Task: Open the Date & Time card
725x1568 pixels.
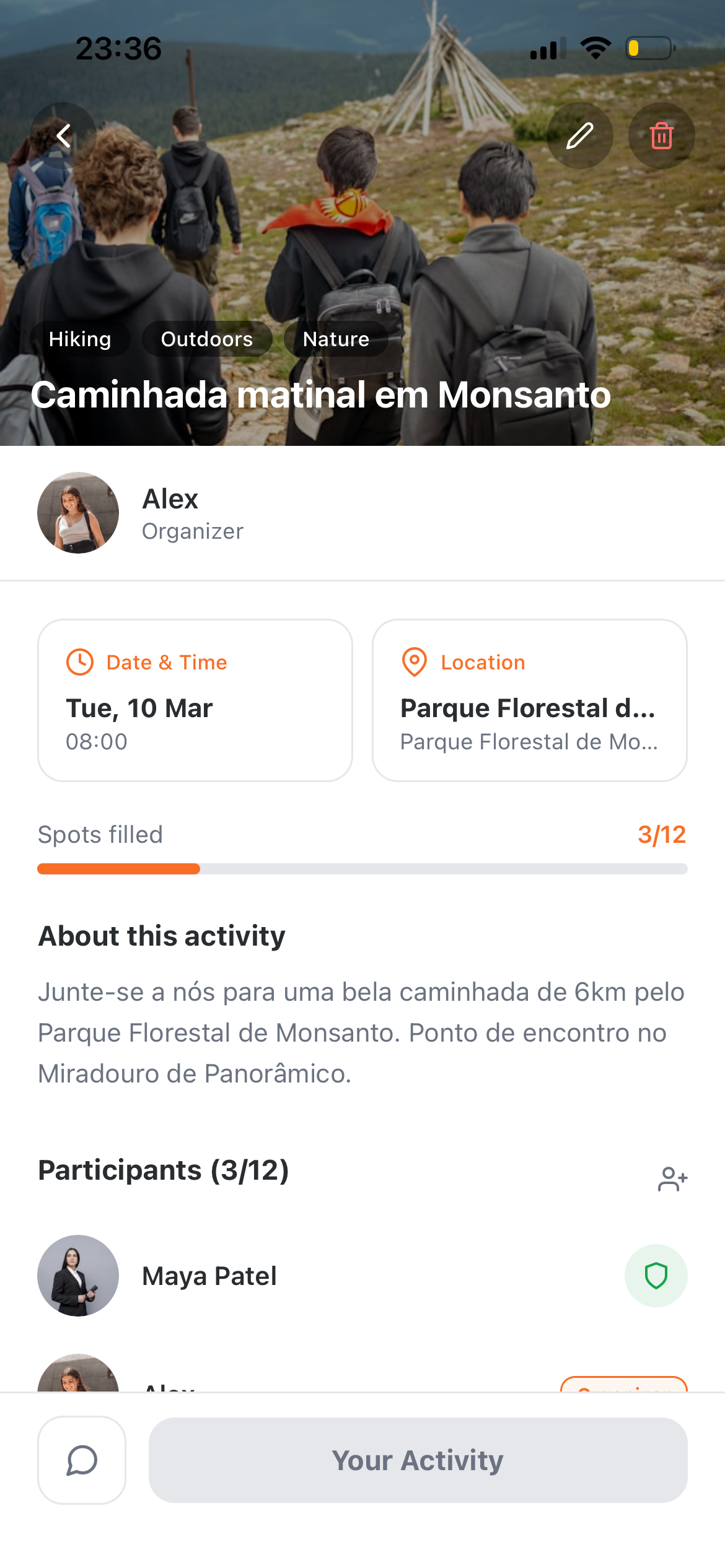Action: click(195, 700)
